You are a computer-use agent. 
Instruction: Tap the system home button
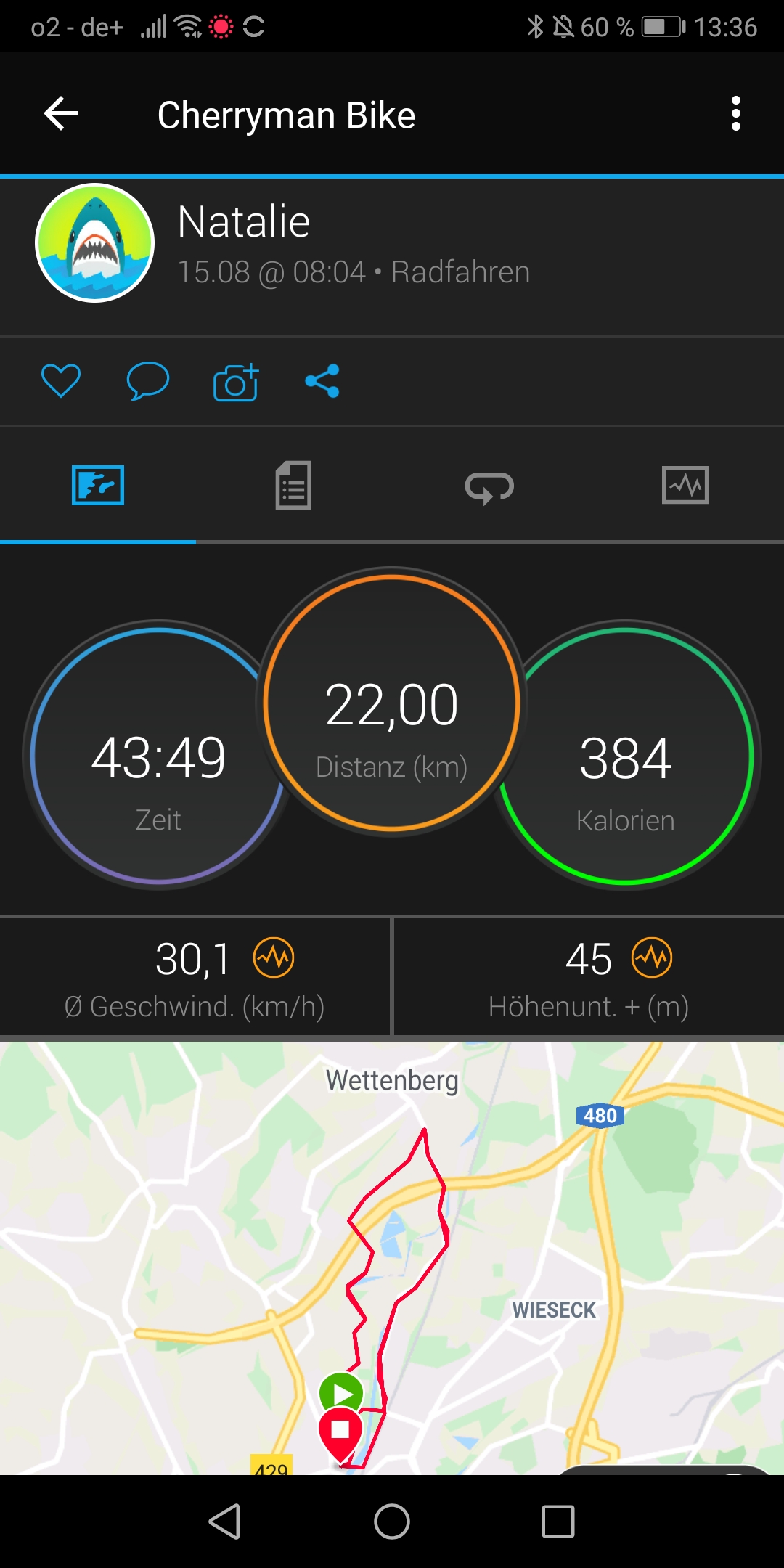tap(392, 1521)
